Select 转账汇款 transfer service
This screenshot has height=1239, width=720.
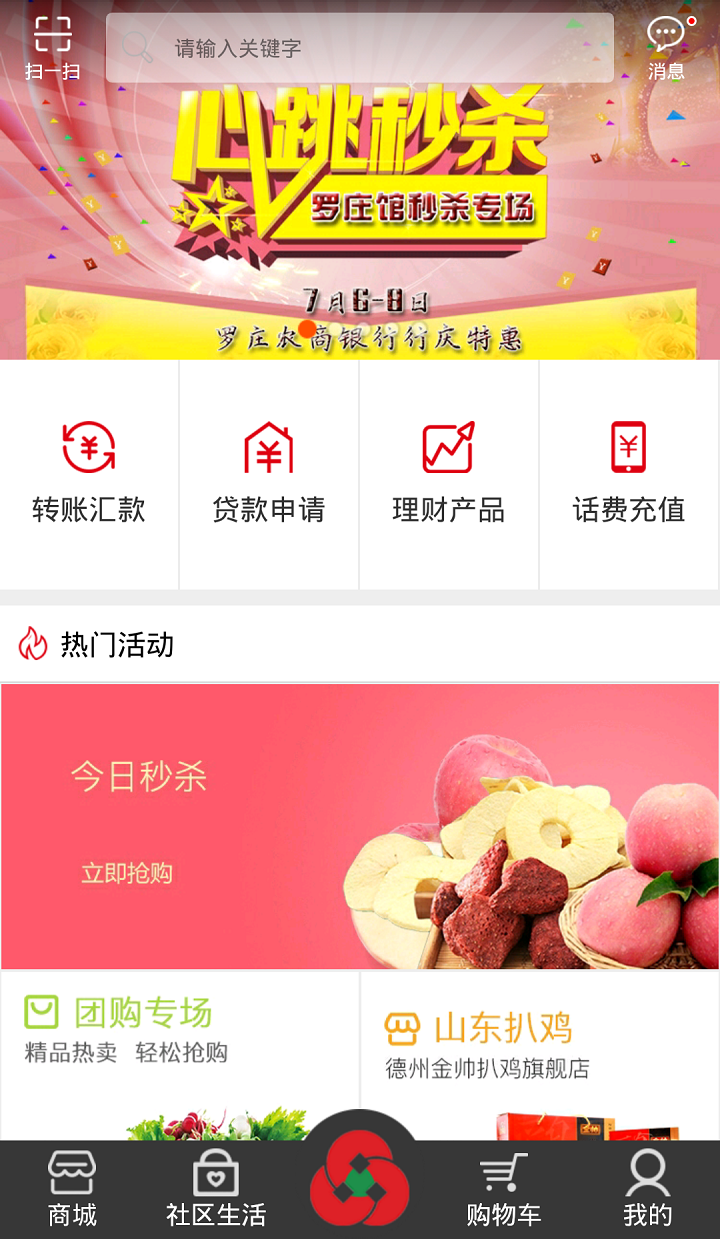(x=89, y=475)
